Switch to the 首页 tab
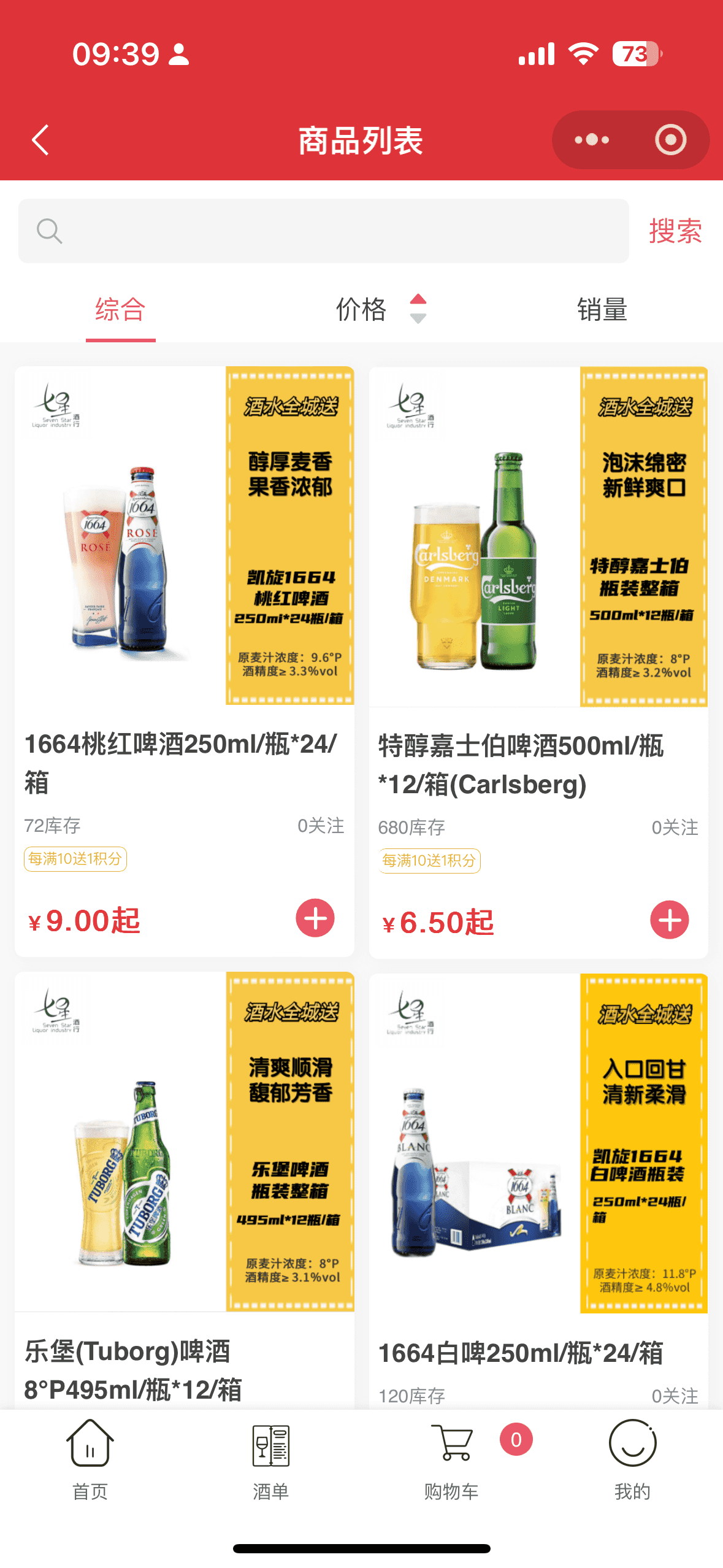 click(x=90, y=1460)
